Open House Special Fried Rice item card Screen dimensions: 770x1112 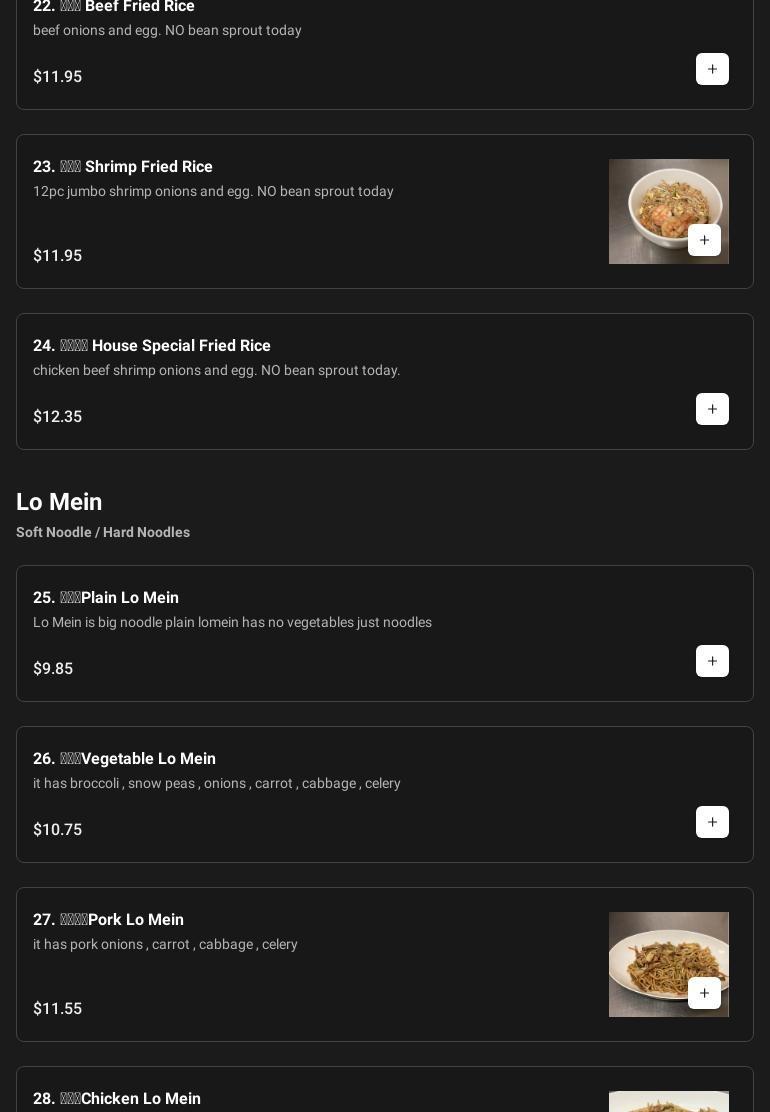(300, 380)
